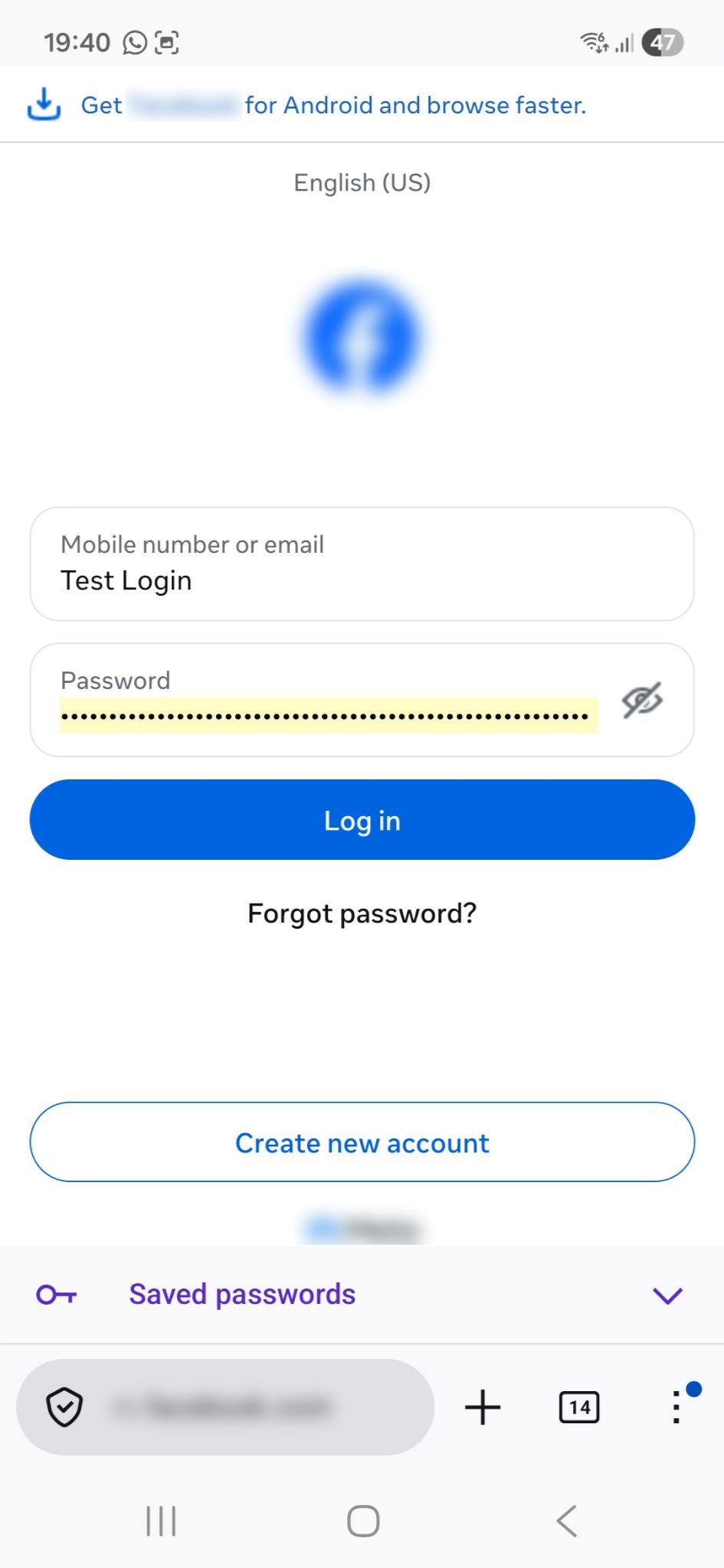Open the recent apps system button
The image size is (724, 1568).
point(161,1521)
